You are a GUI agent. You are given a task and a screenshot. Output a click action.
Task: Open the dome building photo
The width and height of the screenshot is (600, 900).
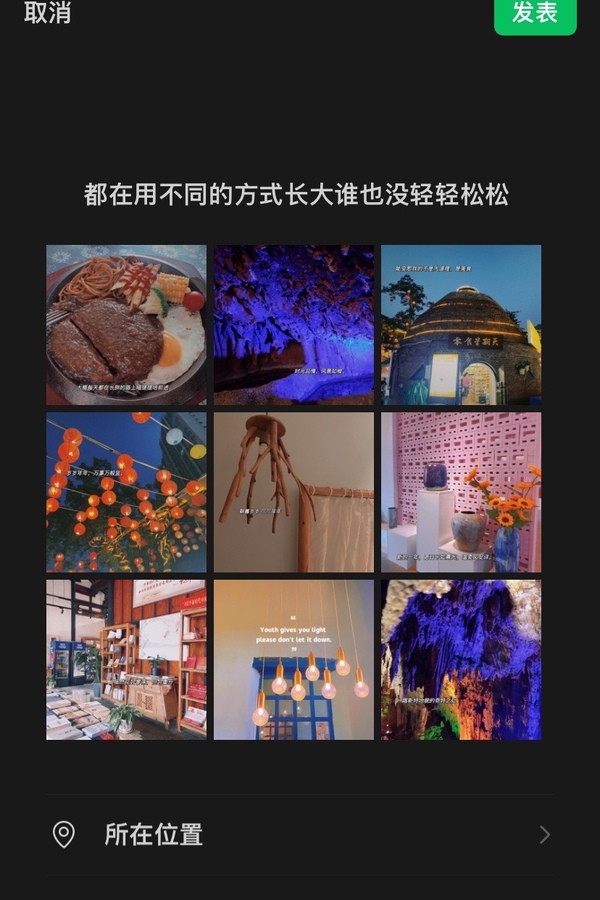(x=461, y=325)
